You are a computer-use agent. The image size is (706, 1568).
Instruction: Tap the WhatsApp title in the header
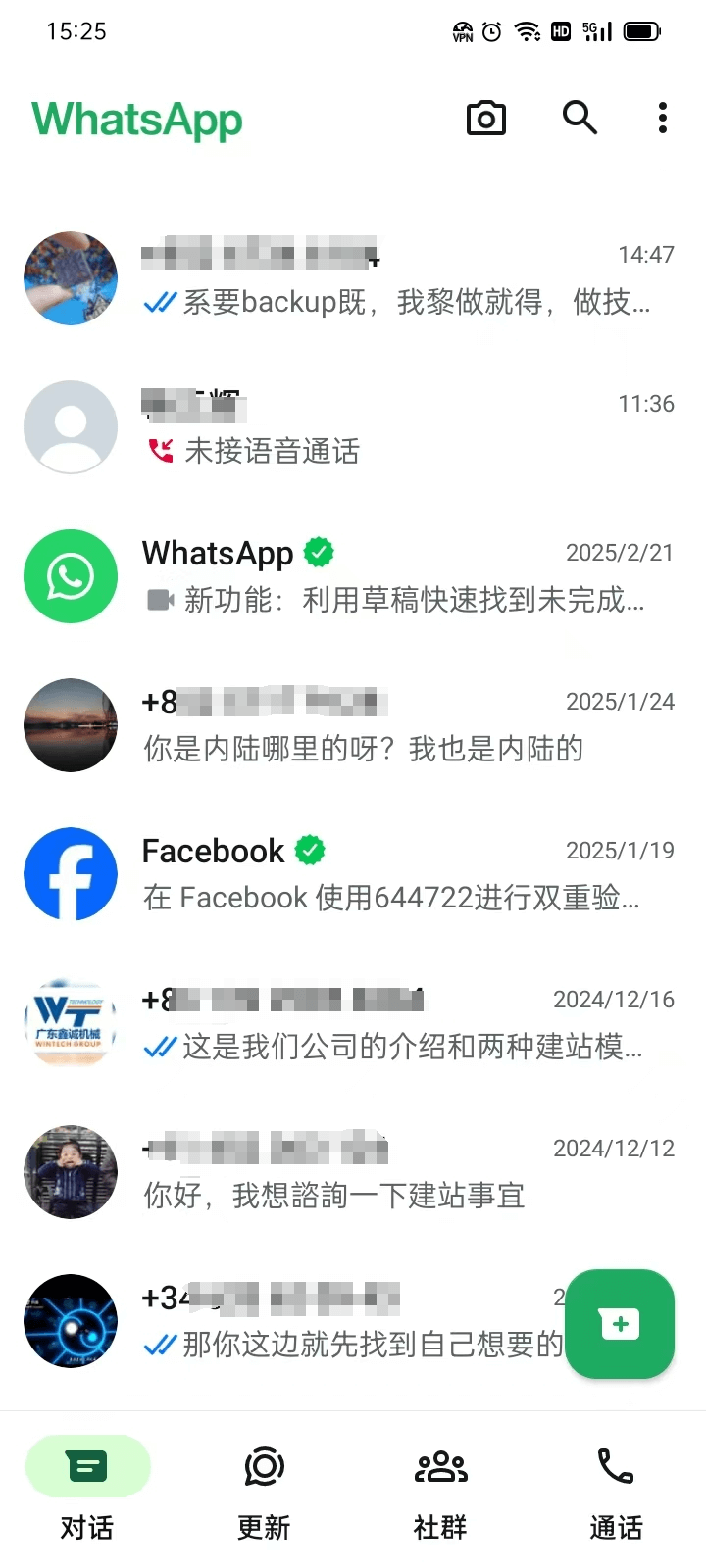coord(136,120)
